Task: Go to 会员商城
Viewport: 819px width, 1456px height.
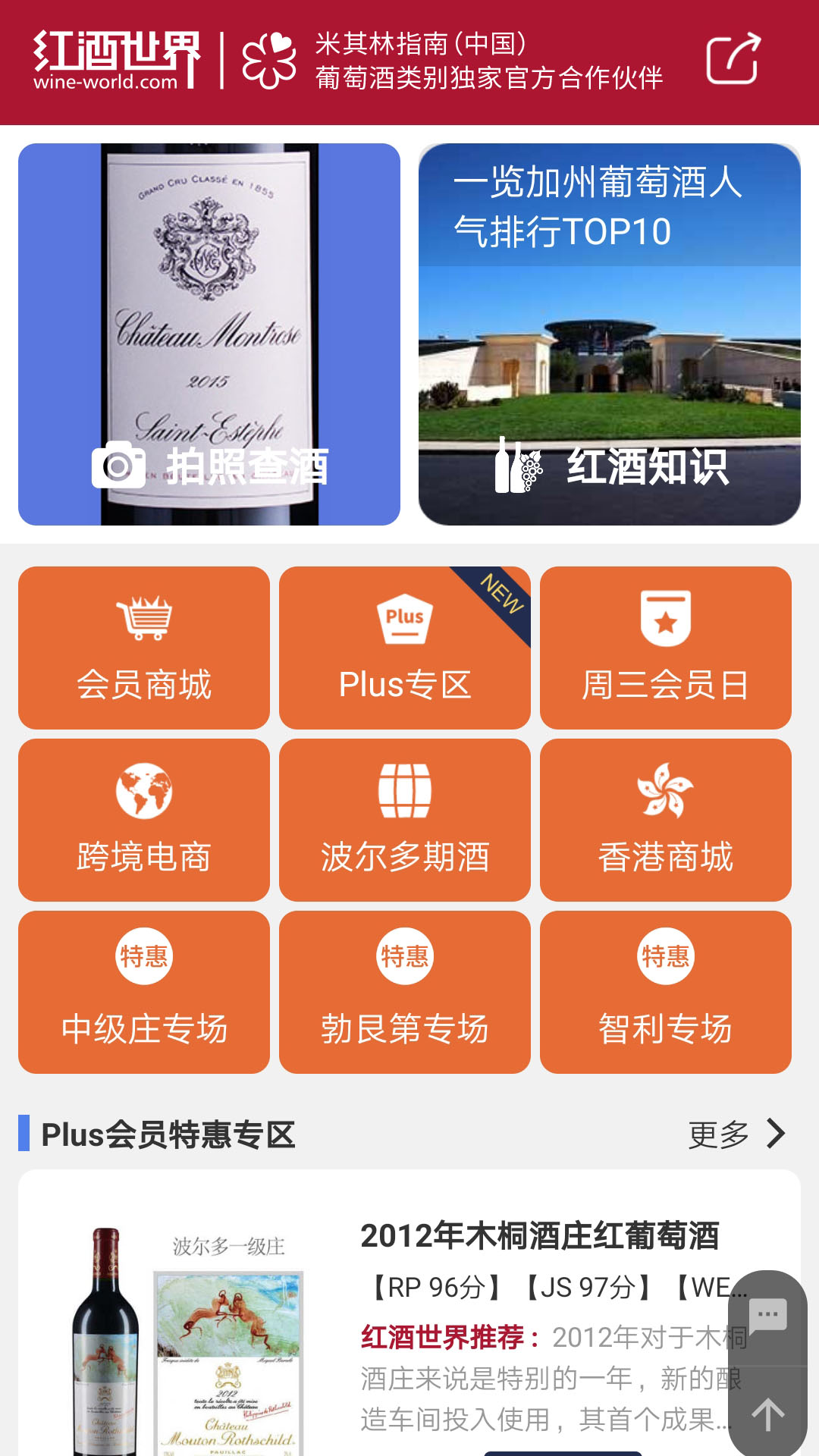Action: pyautogui.click(x=144, y=648)
